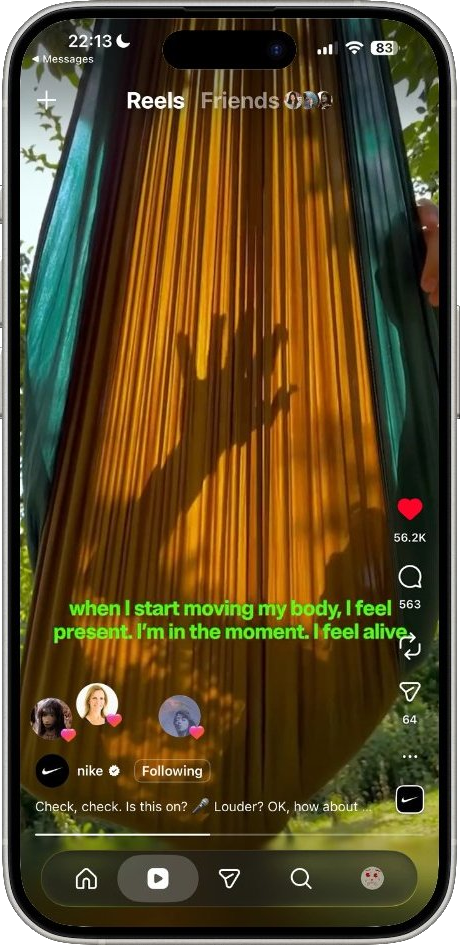Share the reel via the paper plane
Viewport: 460px width, 945px height.
tap(409, 692)
